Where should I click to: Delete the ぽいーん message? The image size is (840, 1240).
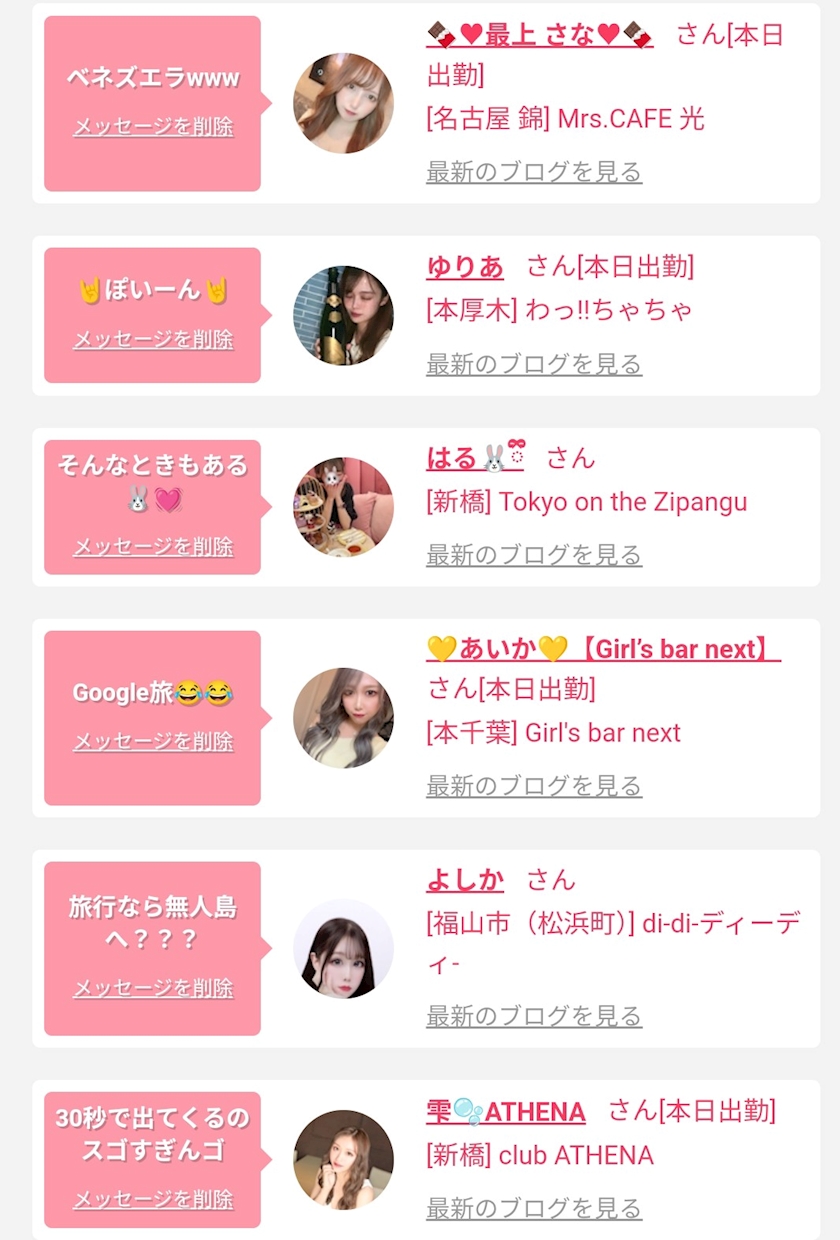153,339
